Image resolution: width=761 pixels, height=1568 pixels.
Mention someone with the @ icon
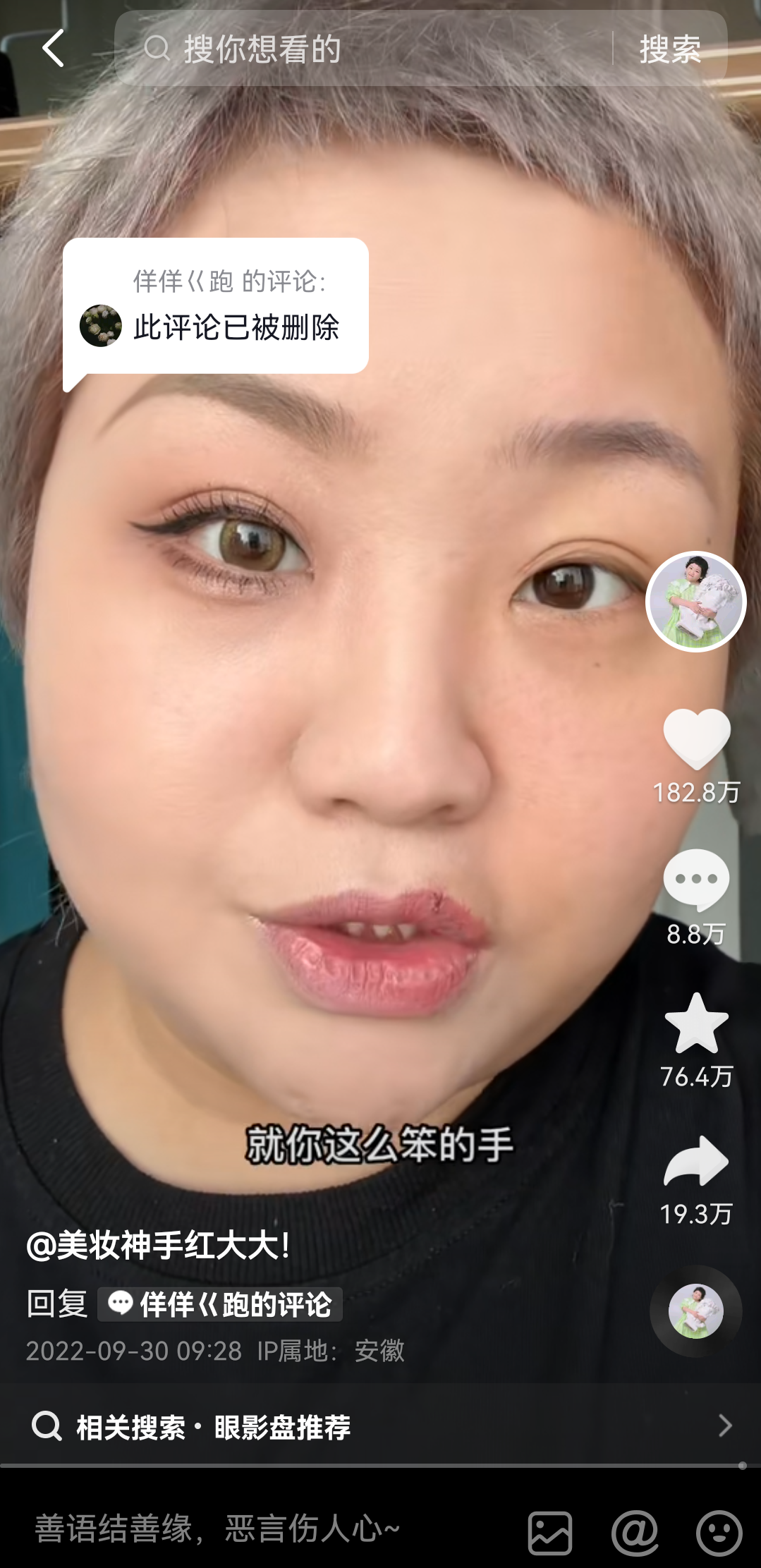coord(635,1533)
